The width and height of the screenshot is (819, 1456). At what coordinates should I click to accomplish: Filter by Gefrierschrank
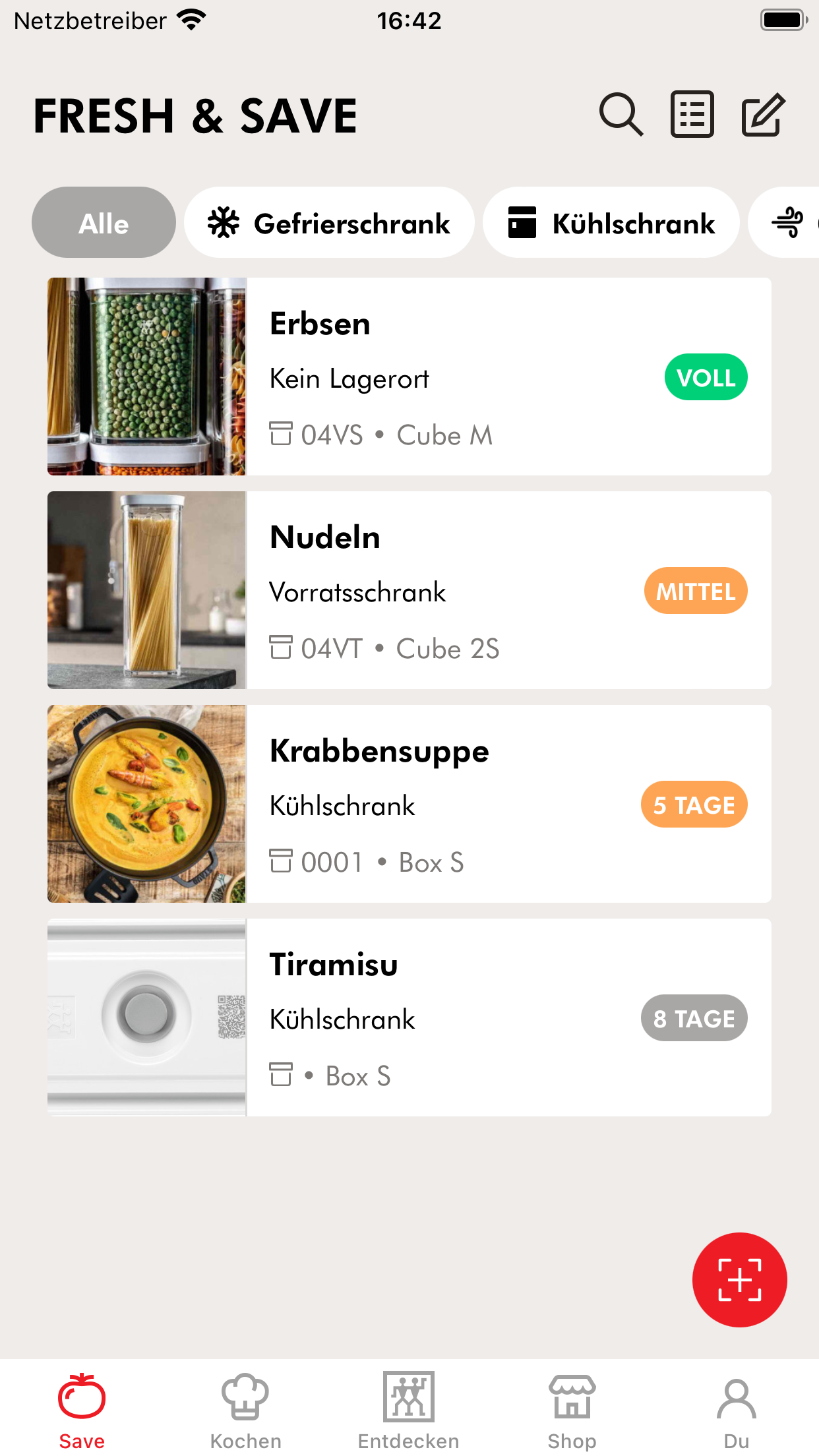pyautogui.click(x=329, y=223)
